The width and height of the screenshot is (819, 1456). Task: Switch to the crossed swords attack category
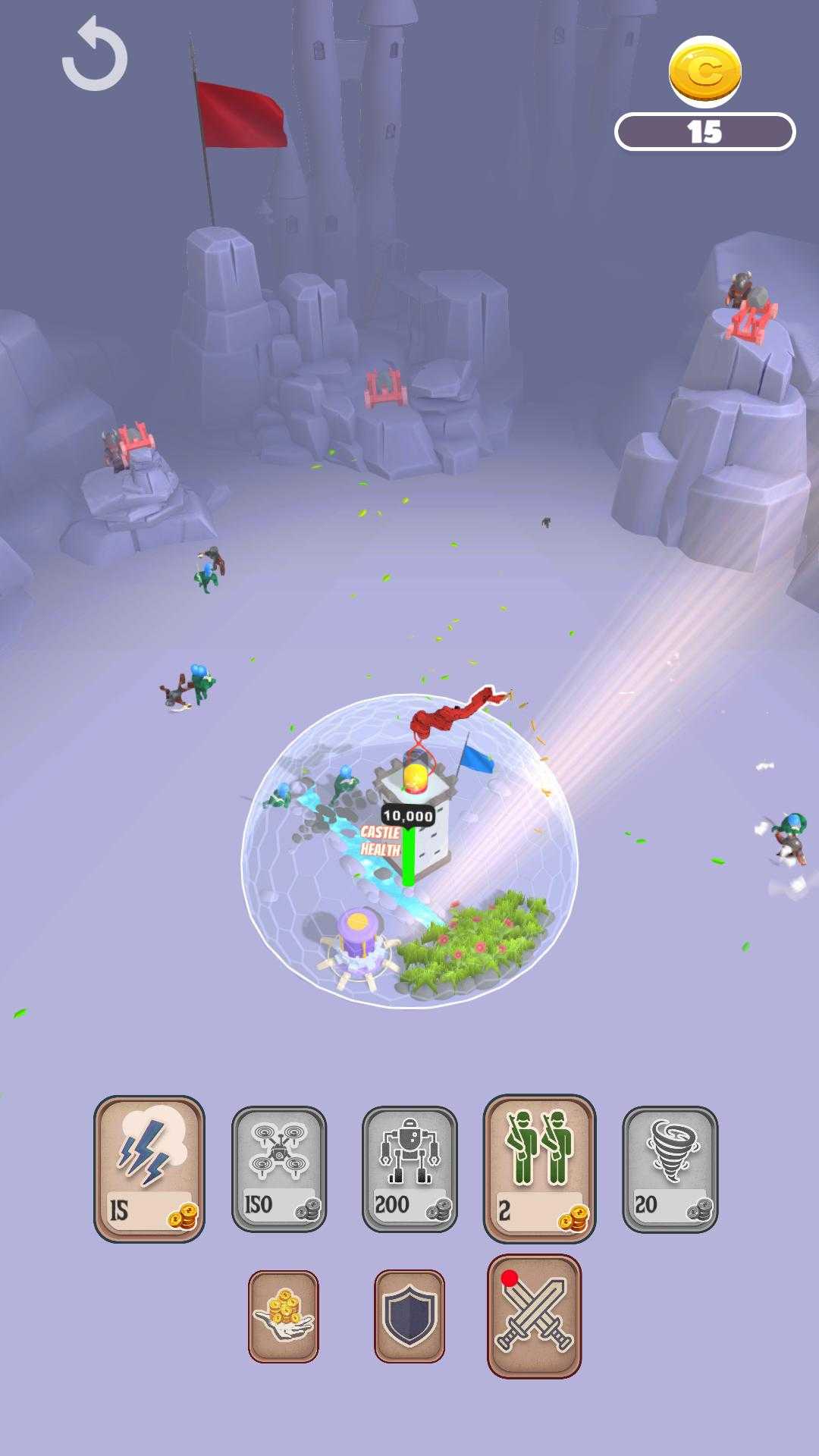(535, 1316)
